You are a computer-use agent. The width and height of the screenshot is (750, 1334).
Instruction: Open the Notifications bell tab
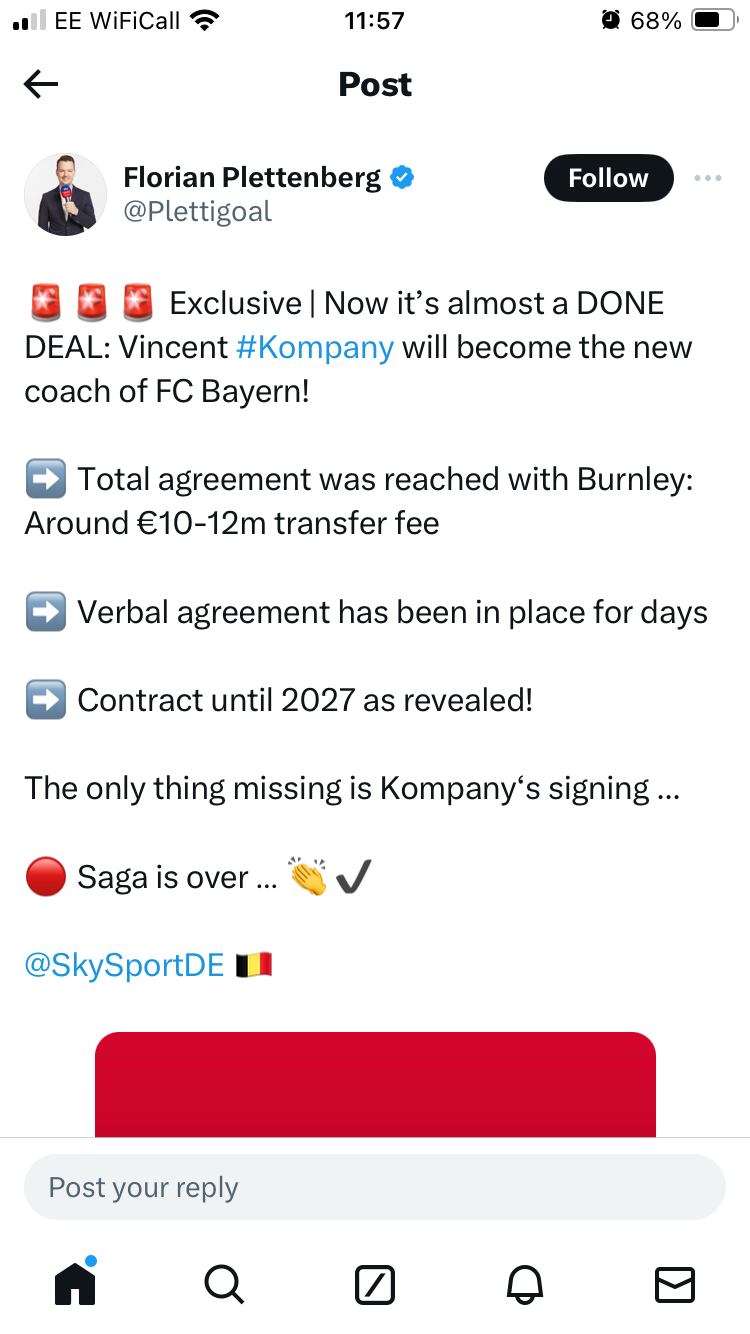[x=525, y=1283]
